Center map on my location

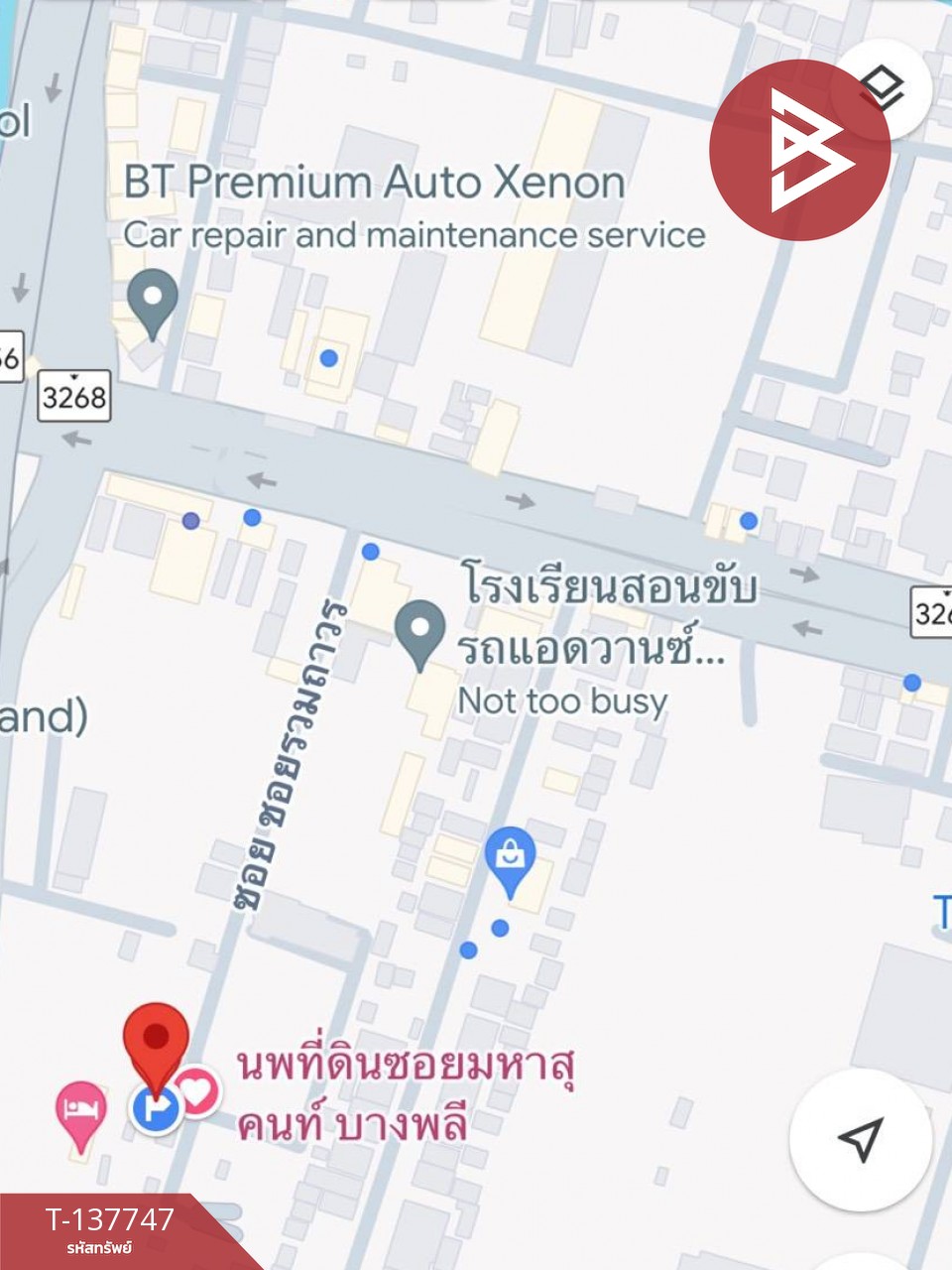point(860,1139)
